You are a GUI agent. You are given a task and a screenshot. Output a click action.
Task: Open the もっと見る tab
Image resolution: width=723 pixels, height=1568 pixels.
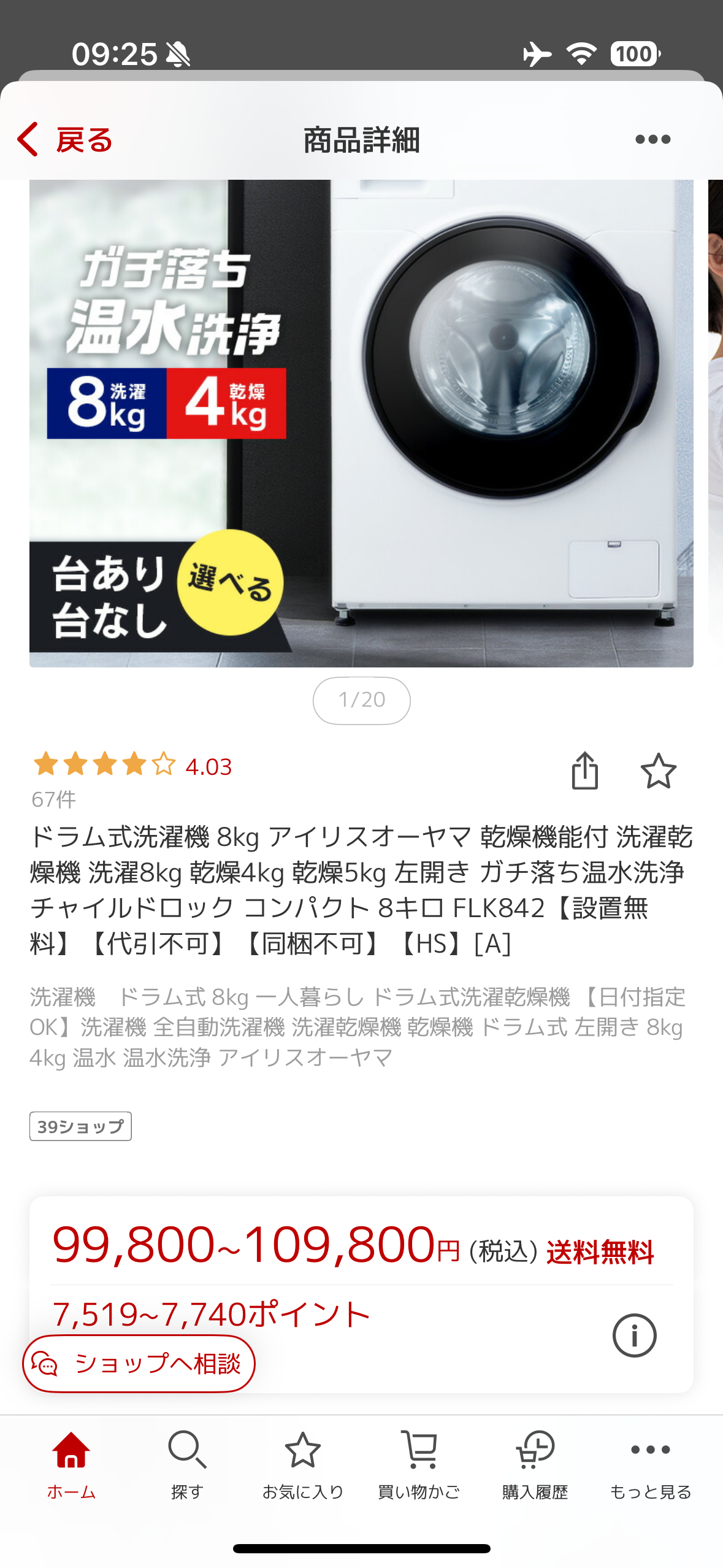click(651, 1466)
